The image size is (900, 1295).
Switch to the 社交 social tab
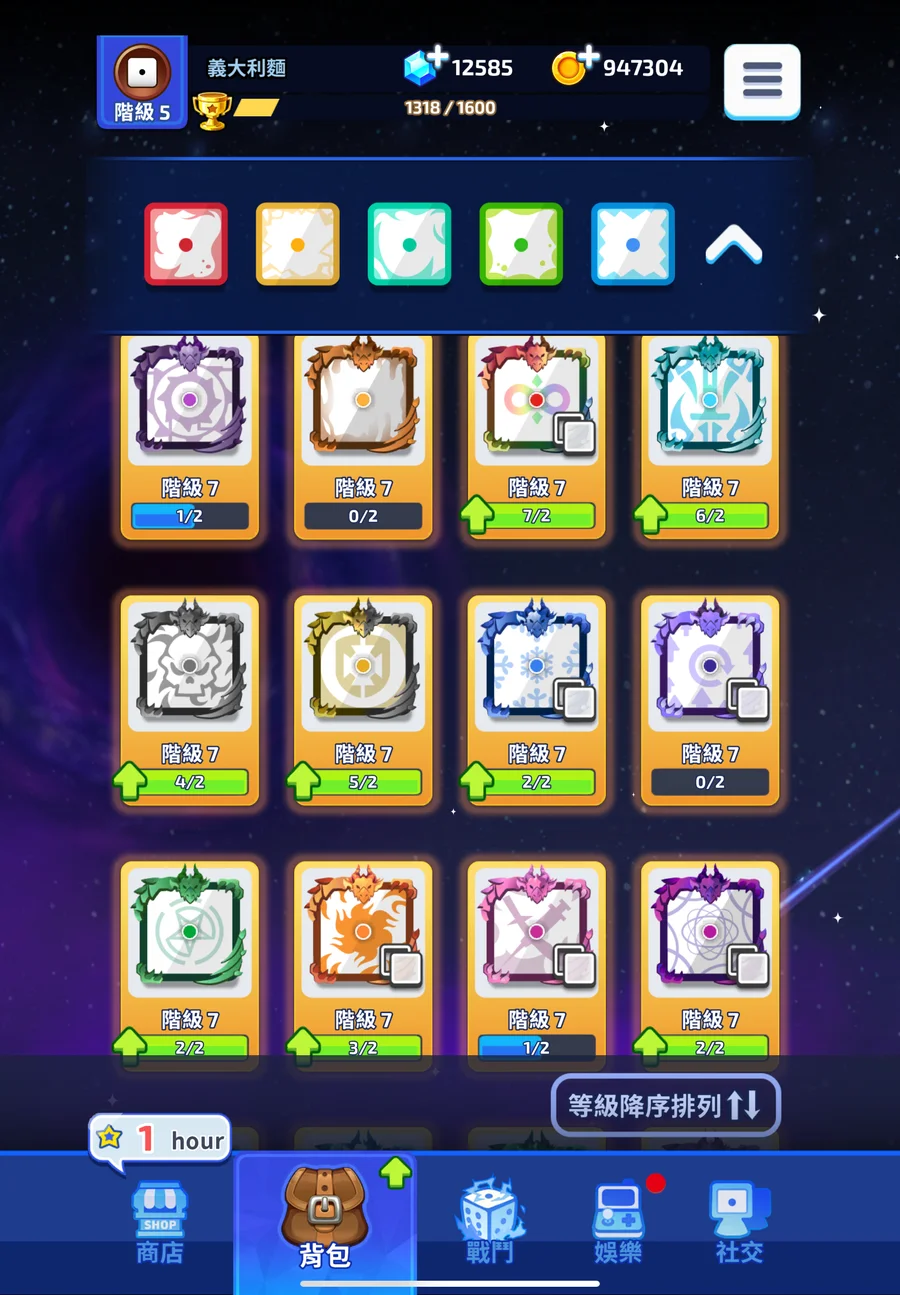(740, 1222)
